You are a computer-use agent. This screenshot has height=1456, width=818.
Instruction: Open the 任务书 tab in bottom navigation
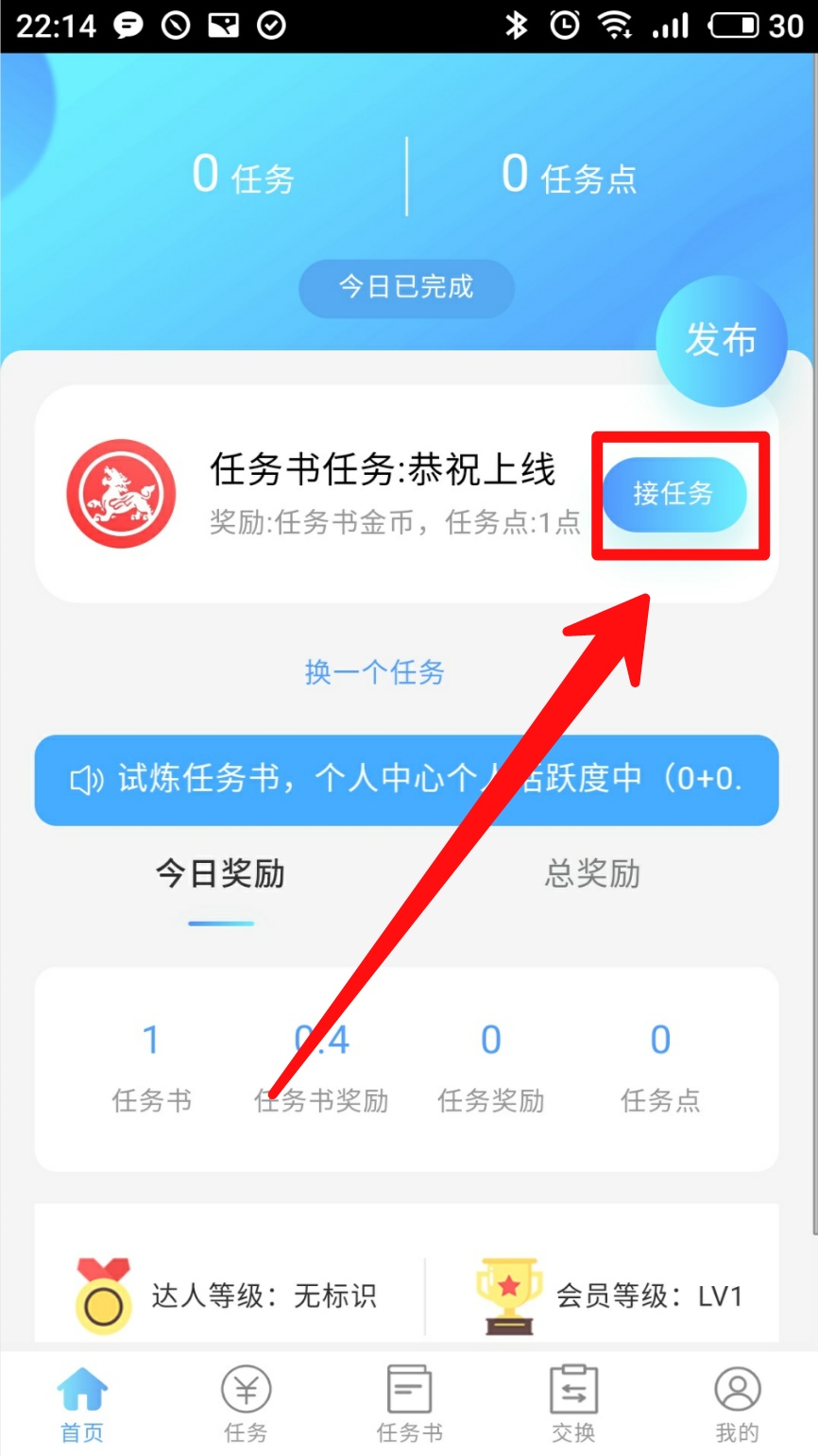tap(409, 1404)
